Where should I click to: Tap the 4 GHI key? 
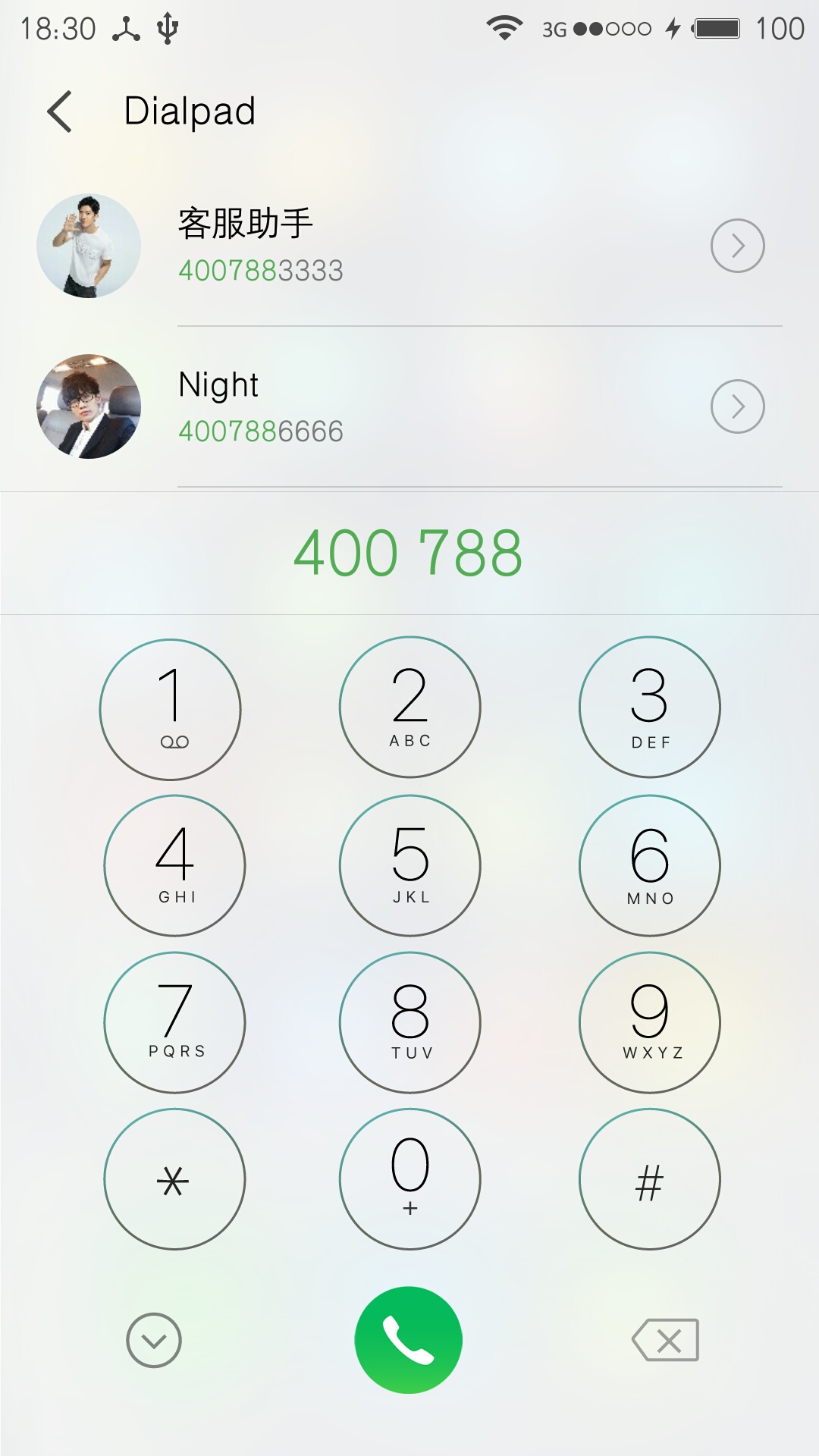[x=174, y=865]
